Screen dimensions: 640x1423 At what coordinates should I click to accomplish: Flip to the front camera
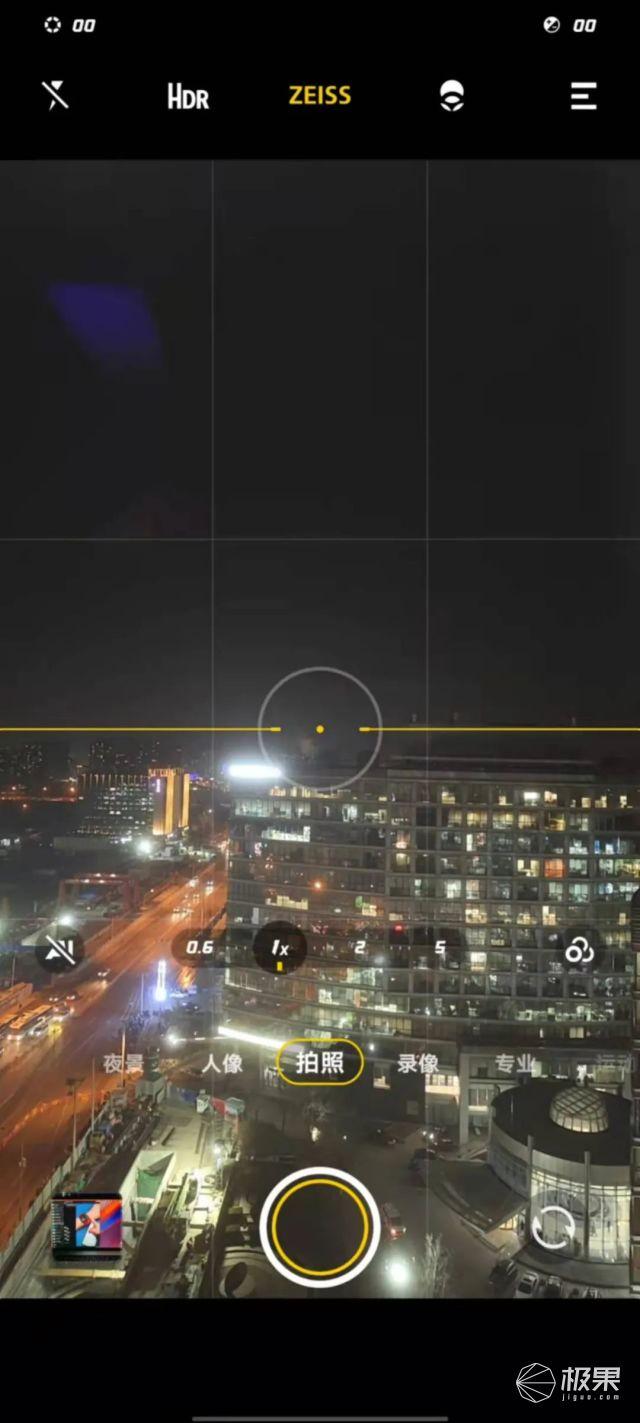553,1228
